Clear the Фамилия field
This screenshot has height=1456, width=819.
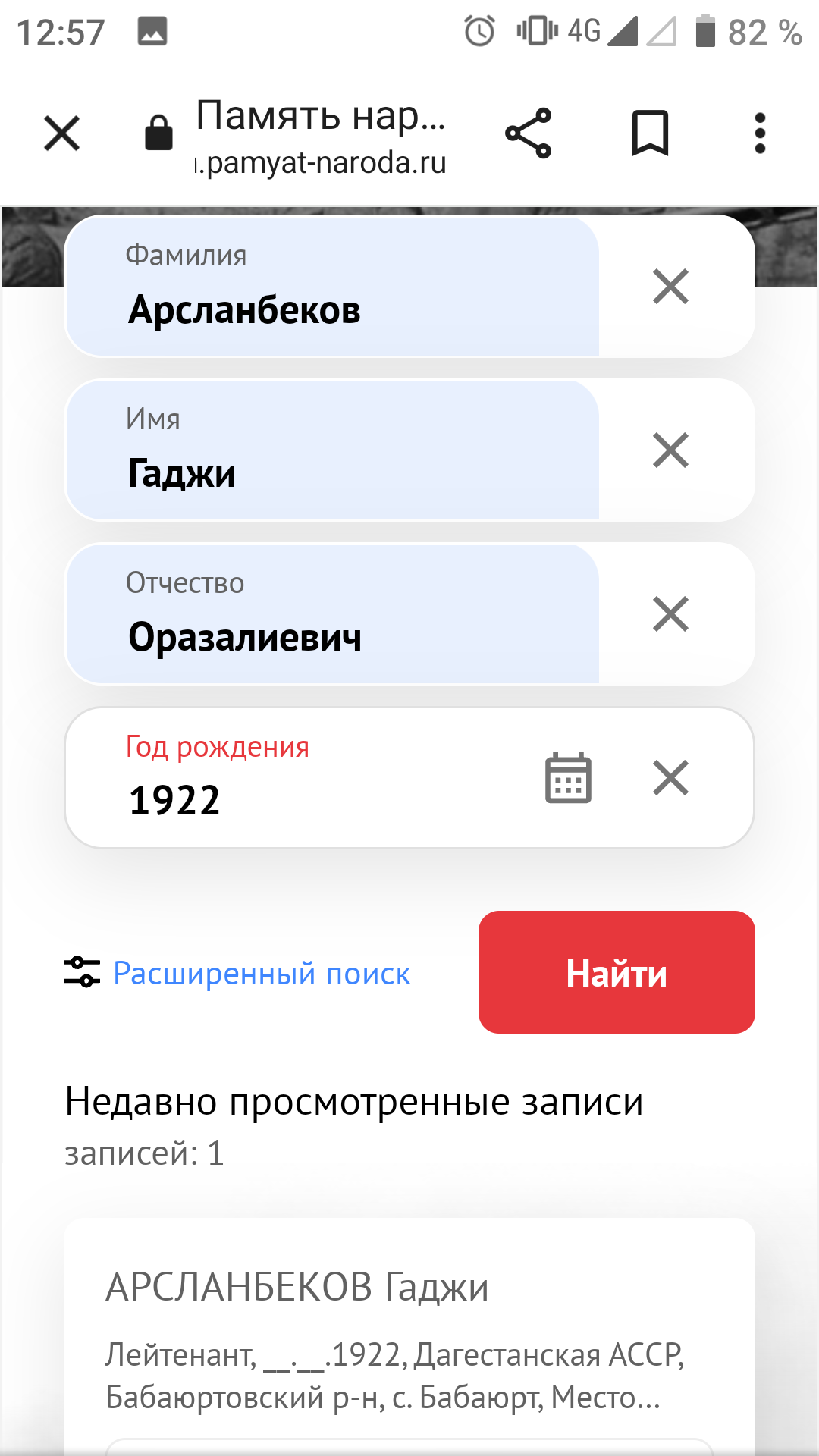point(670,287)
